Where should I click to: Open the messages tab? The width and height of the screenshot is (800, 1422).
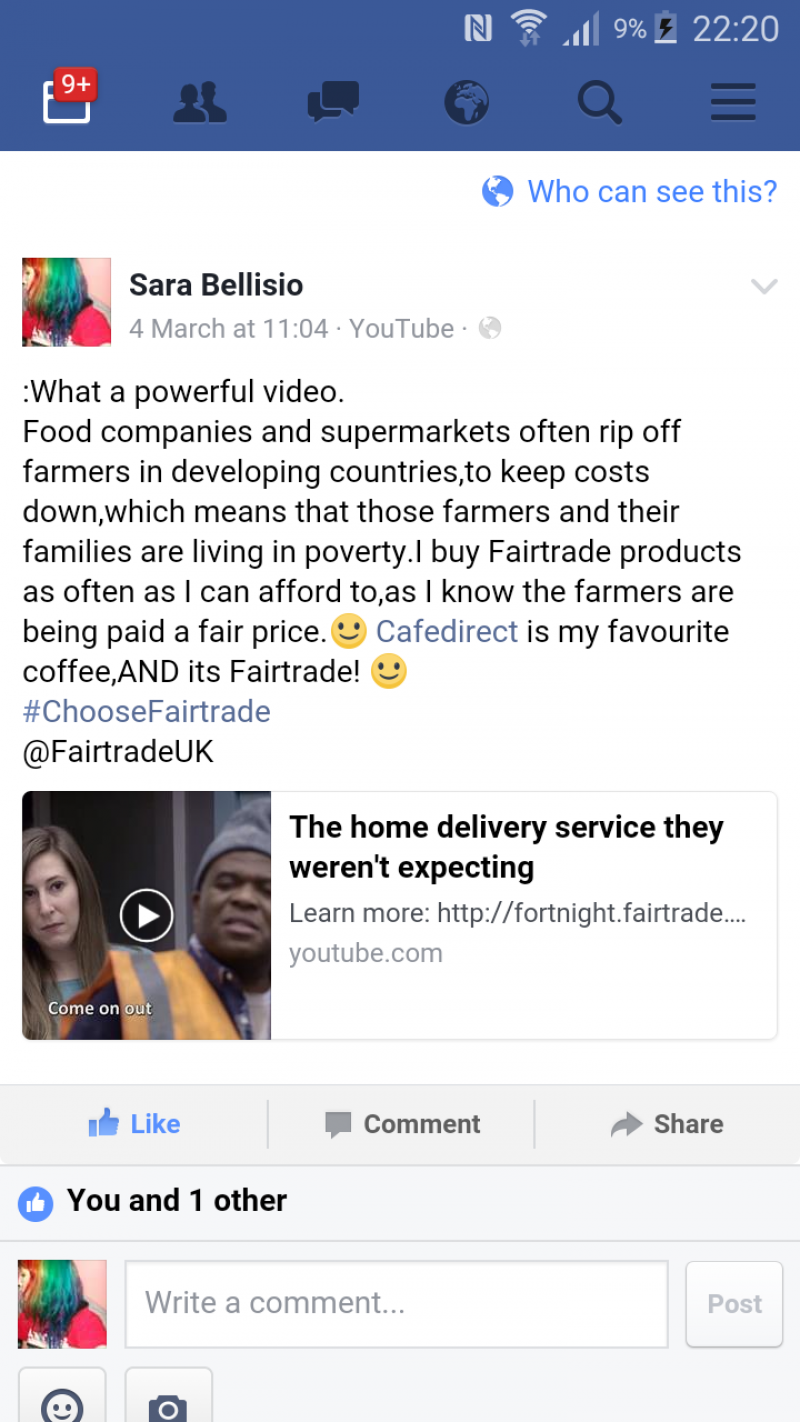(x=333, y=102)
